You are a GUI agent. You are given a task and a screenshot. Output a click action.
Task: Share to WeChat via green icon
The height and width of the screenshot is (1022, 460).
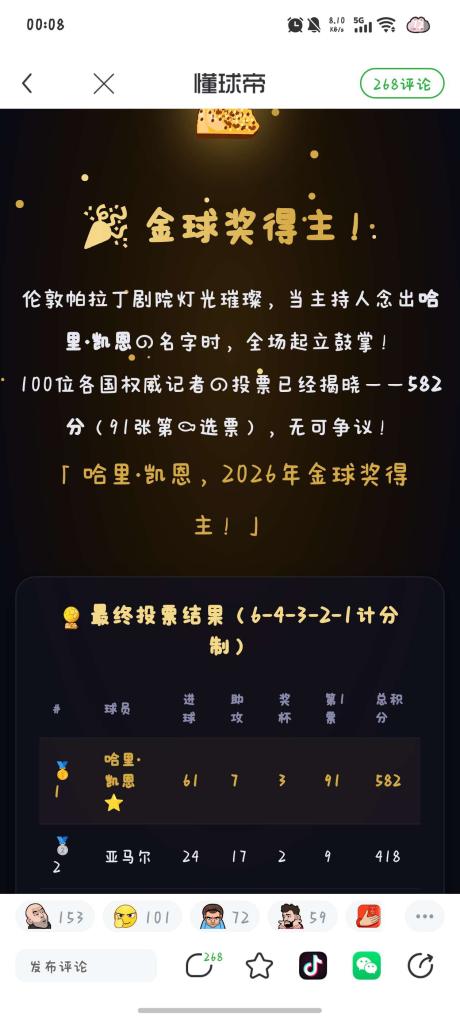pyautogui.click(x=367, y=966)
